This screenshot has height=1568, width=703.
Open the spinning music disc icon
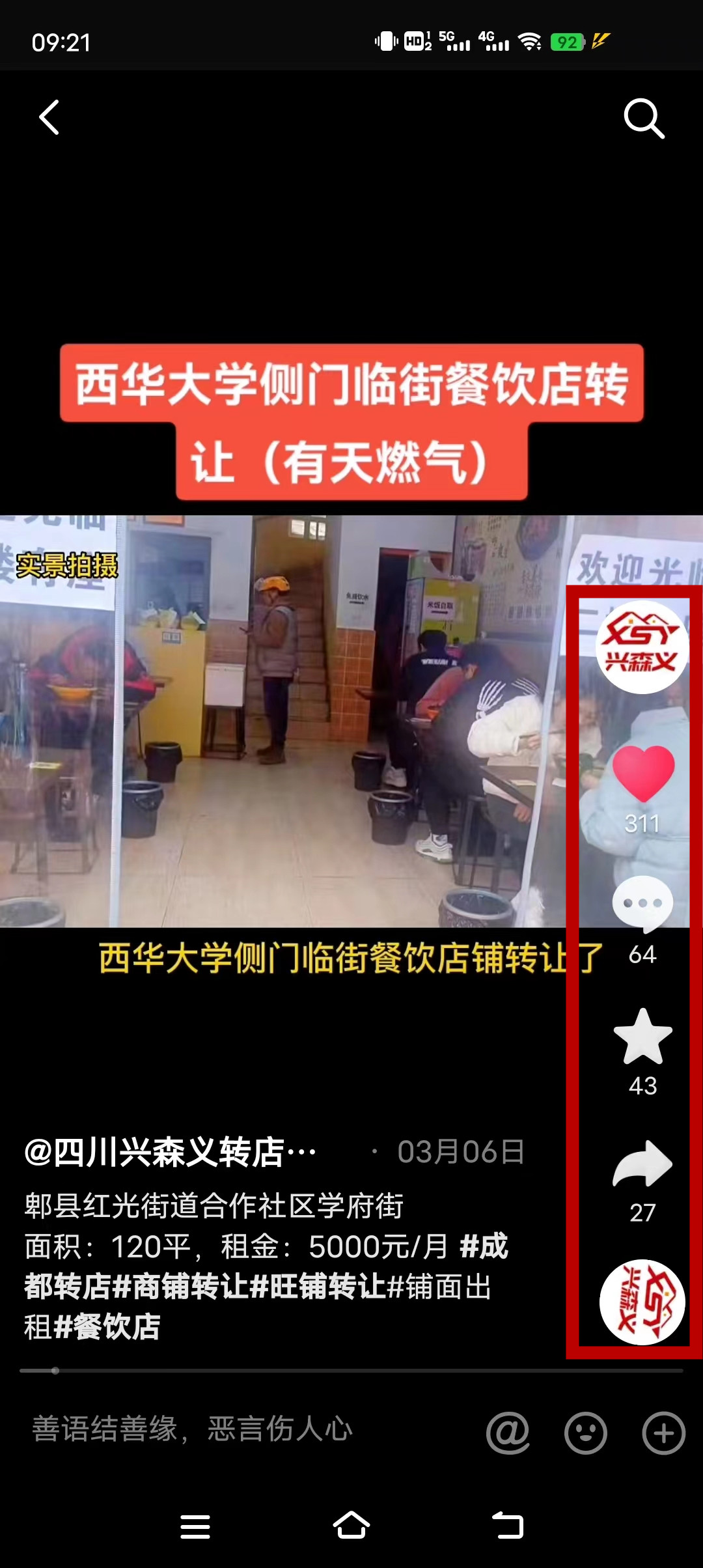click(x=642, y=1302)
